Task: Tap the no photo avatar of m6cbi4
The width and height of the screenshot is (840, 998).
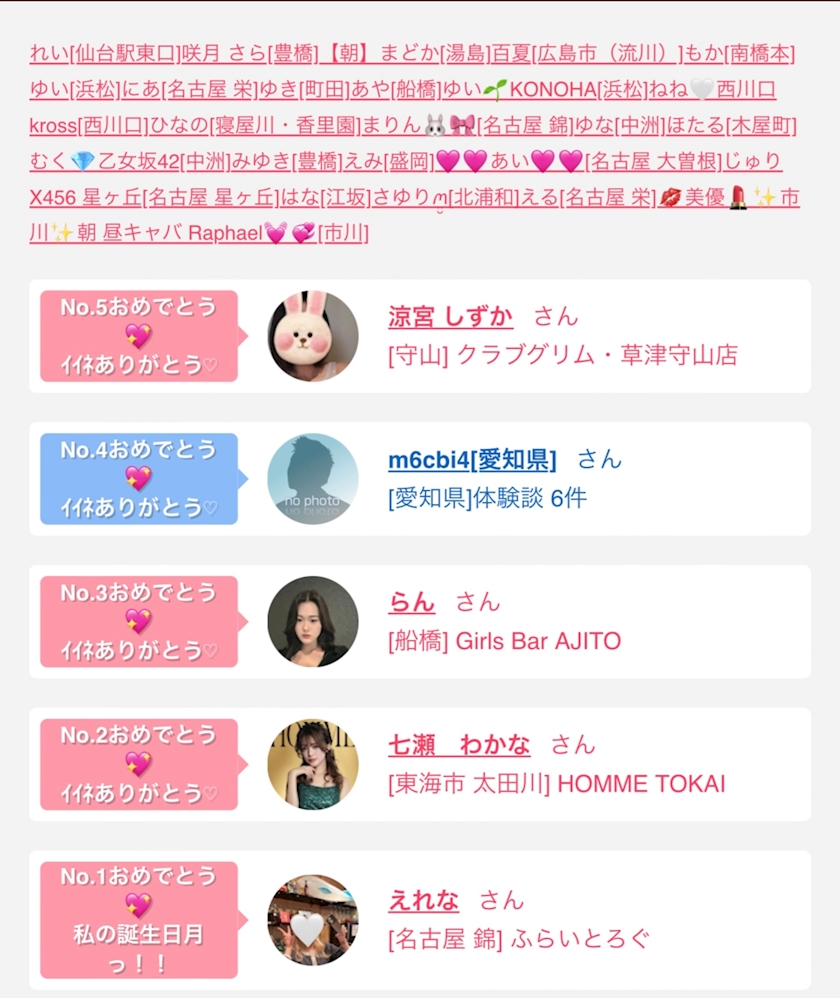Action: pyautogui.click(x=312, y=479)
